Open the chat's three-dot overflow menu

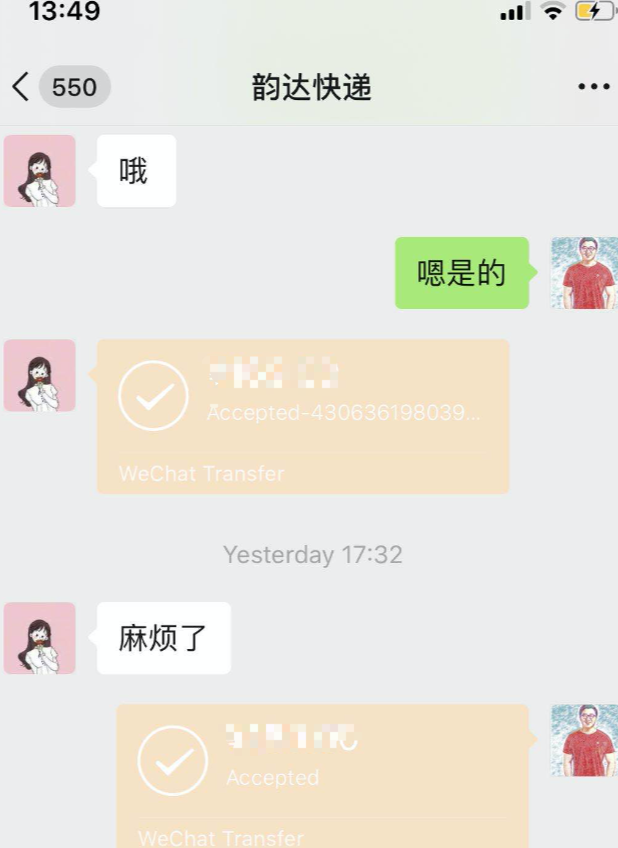tap(593, 87)
